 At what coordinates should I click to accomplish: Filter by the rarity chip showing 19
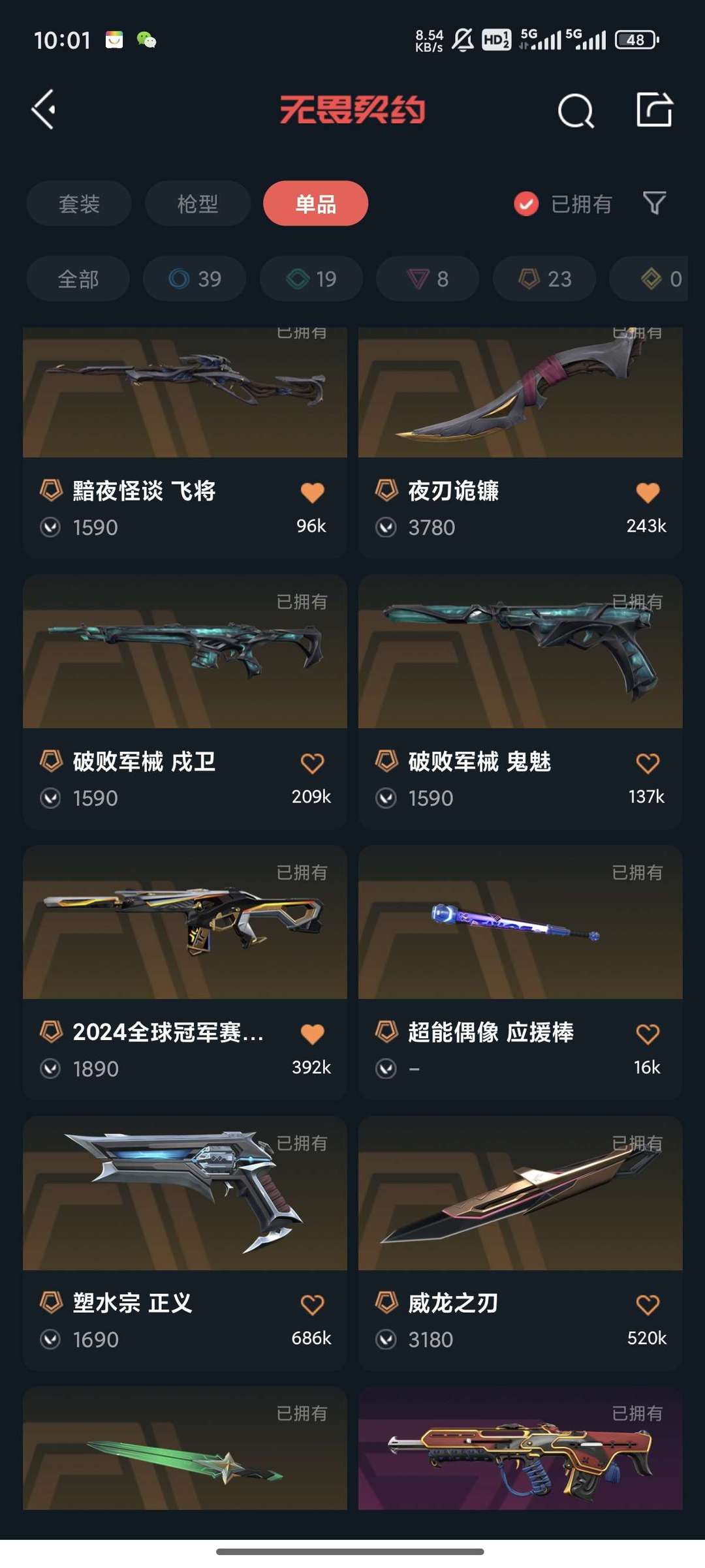[311, 279]
